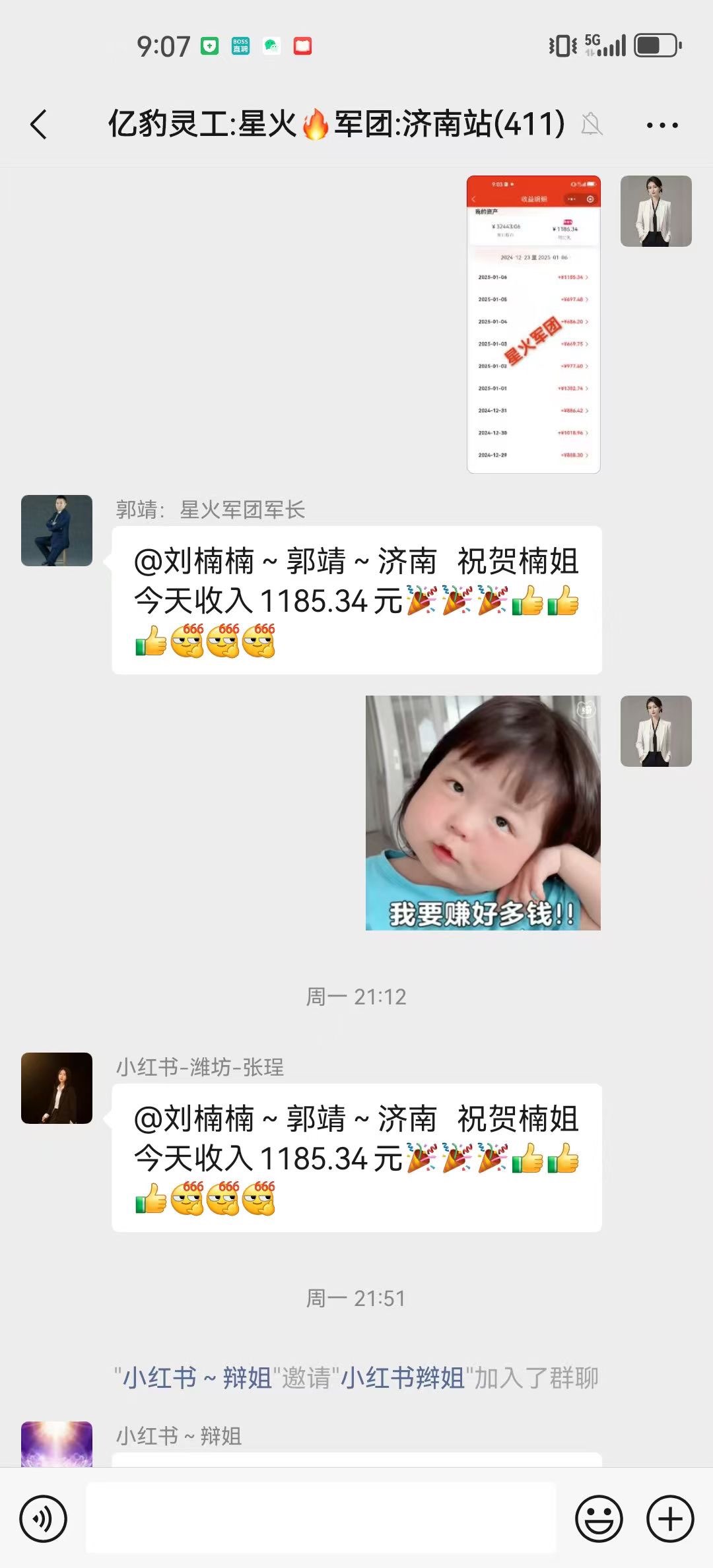Open the group chat overflow menu
Viewport: 713px width, 1568px height.
tap(662, 125)
